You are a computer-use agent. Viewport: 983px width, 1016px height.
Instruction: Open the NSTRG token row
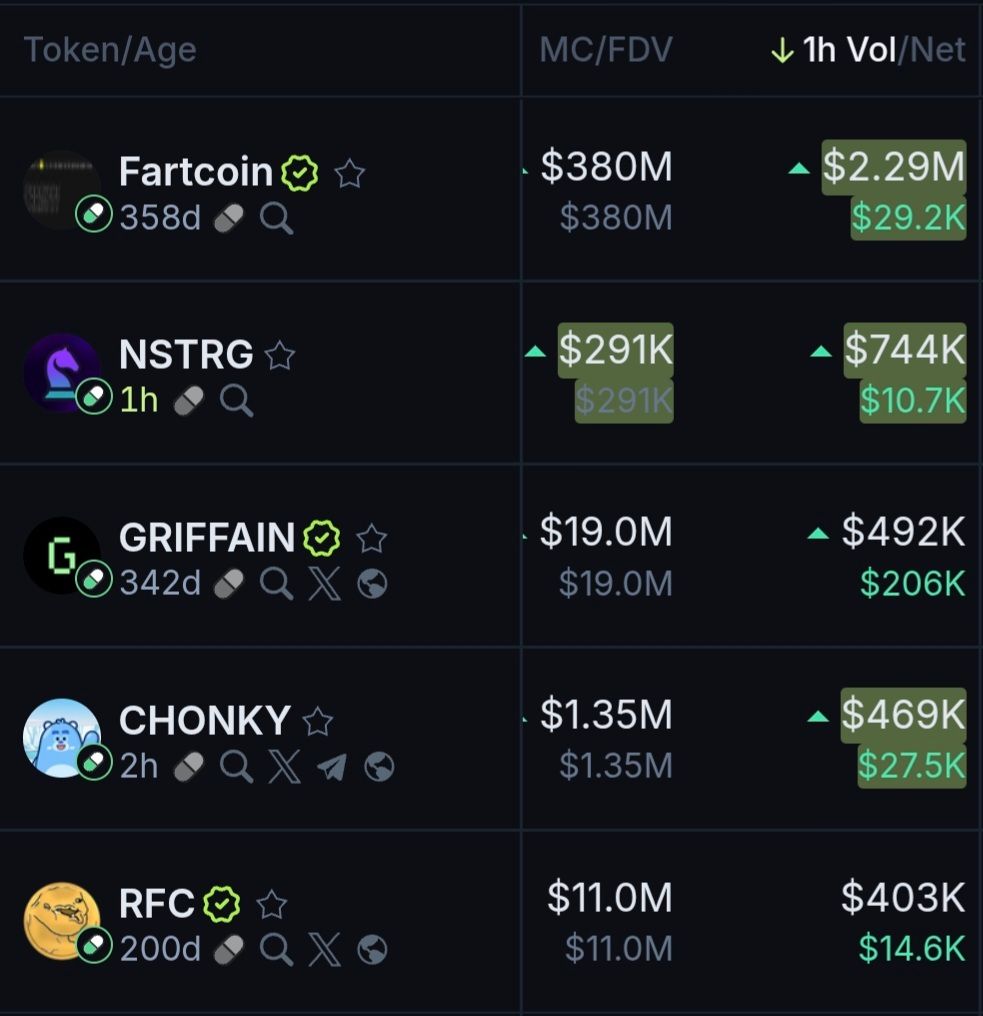click(x=186, y=355)
